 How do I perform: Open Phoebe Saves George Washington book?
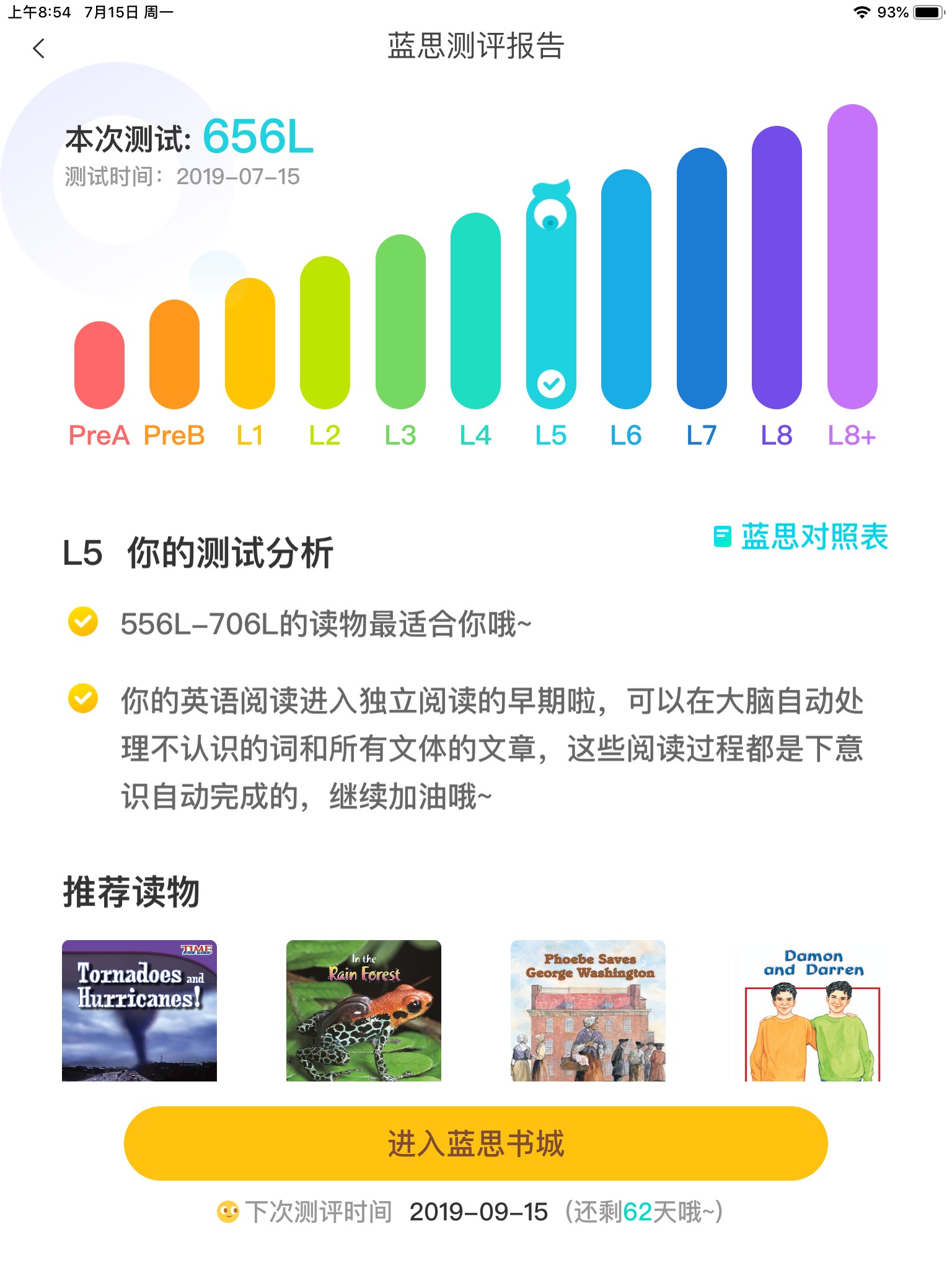tap(588, 1011)
